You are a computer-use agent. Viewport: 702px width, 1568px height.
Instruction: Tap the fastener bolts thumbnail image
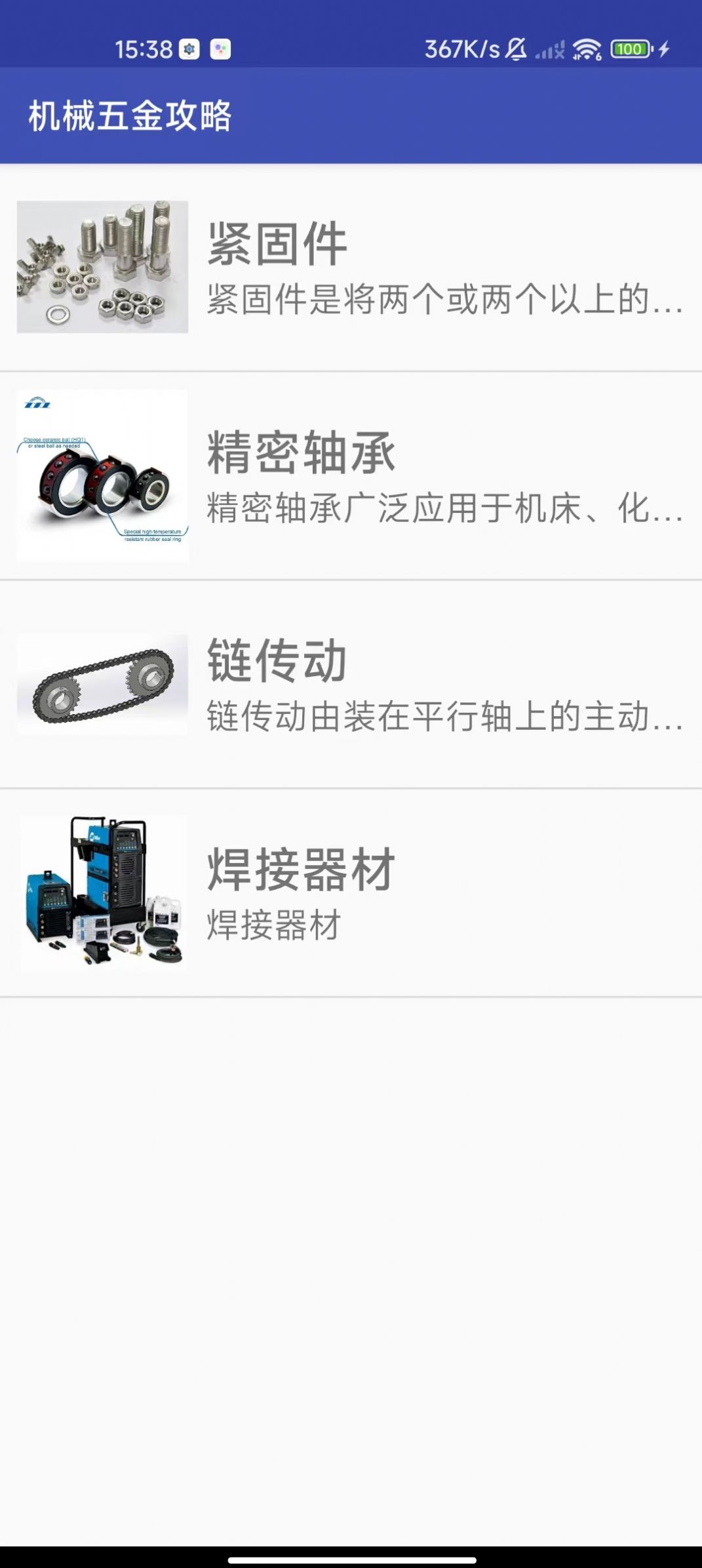[102, 266]
